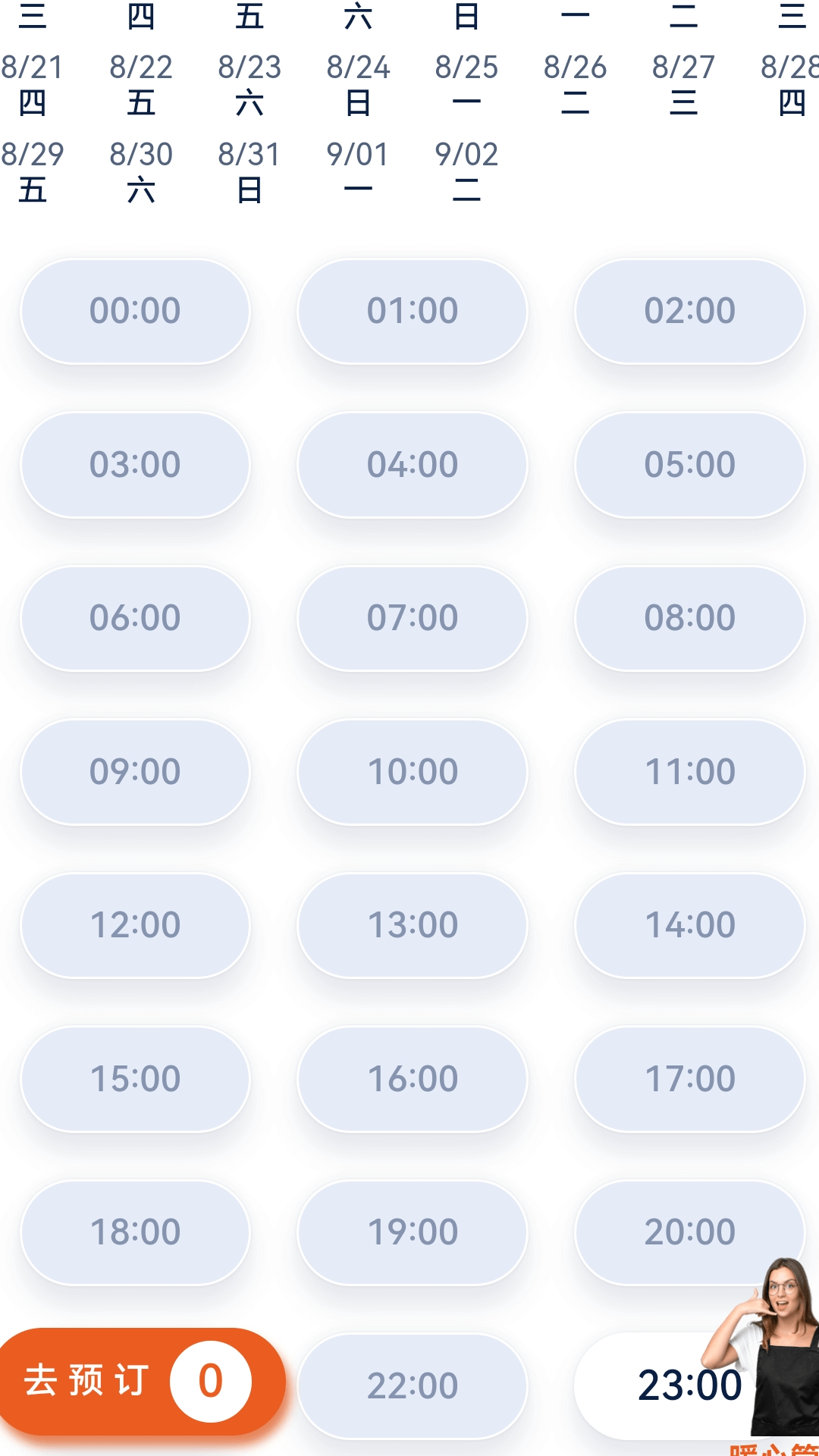The image size is (819, 1456).
Task: Select the 14:00 time slot
Action: (x=688, y=924)
